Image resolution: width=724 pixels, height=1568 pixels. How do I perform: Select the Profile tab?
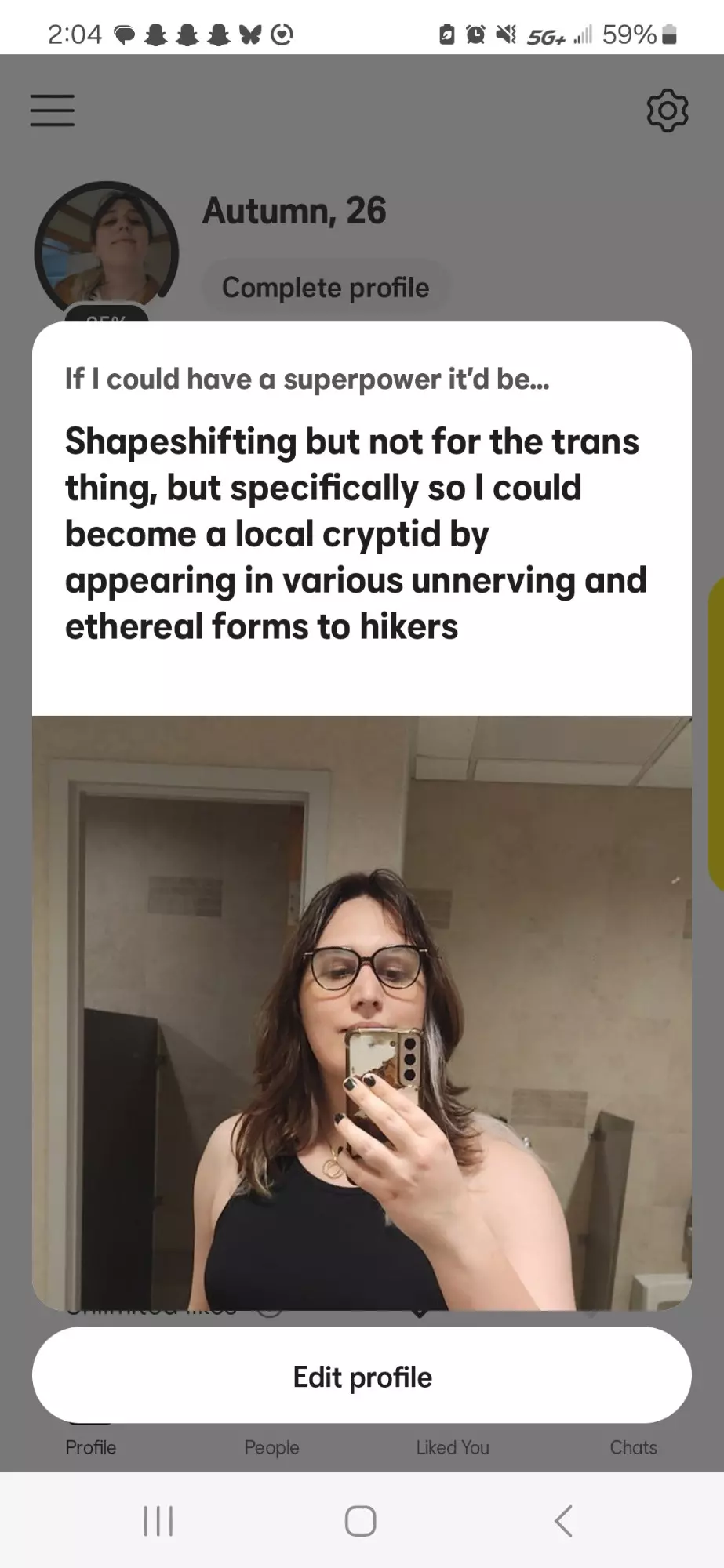91,1447
